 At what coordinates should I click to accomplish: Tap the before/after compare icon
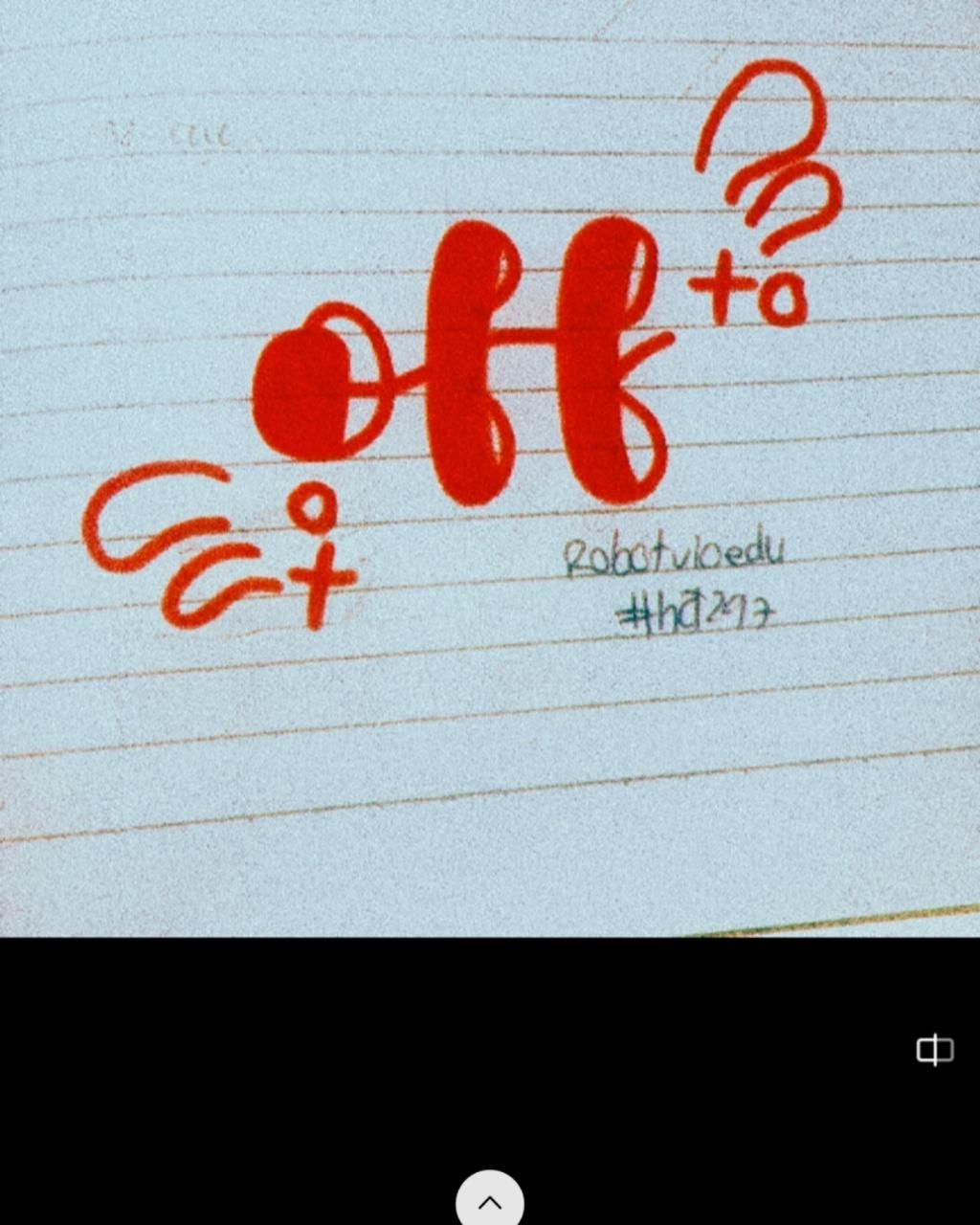(934, 1050)
